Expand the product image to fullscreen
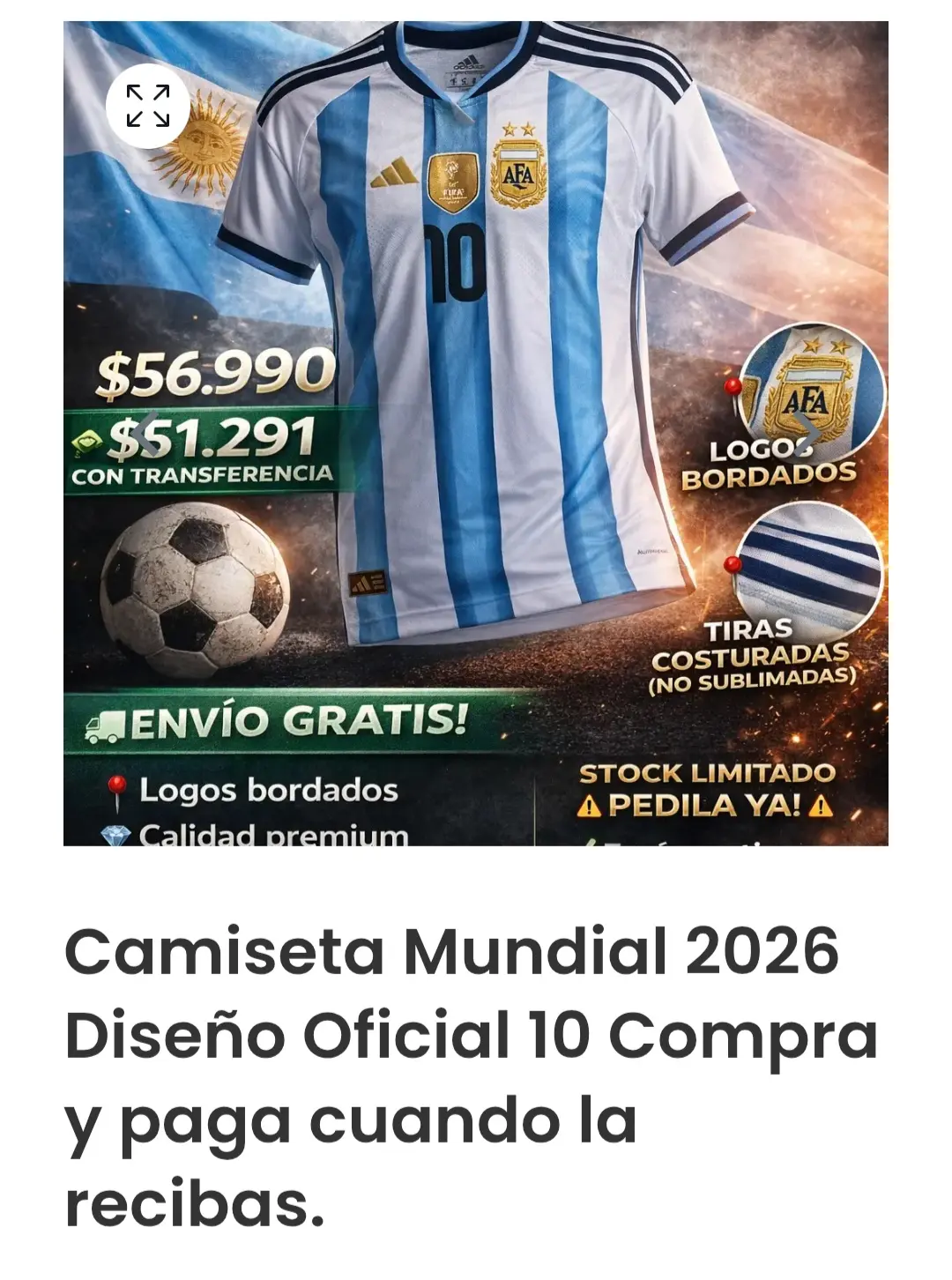Image resolution: width=952 pixels, height=1280 pixels. pyautogui.click(x=147, y=107)
